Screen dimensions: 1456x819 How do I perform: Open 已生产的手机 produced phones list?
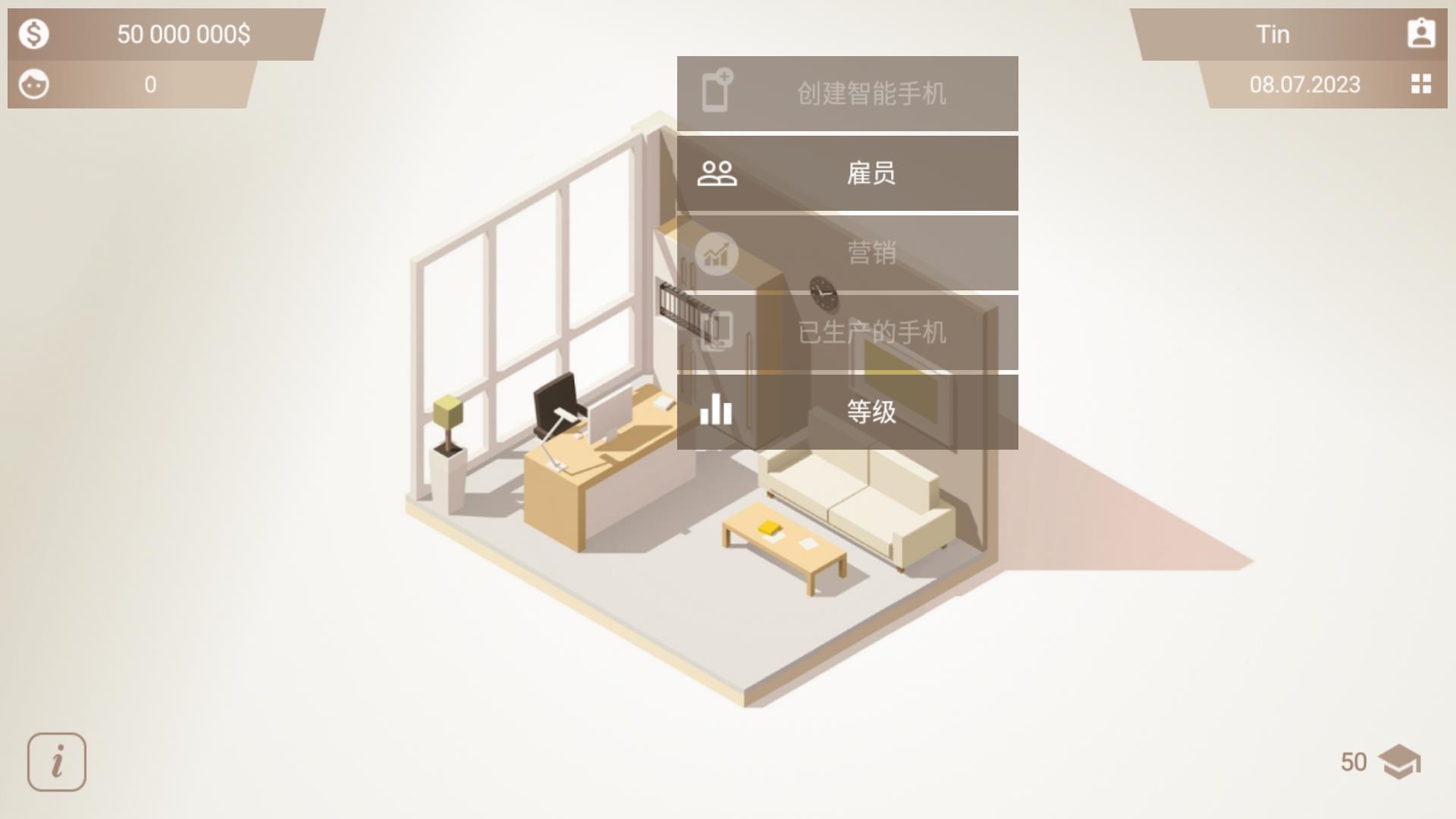[847, 332]
